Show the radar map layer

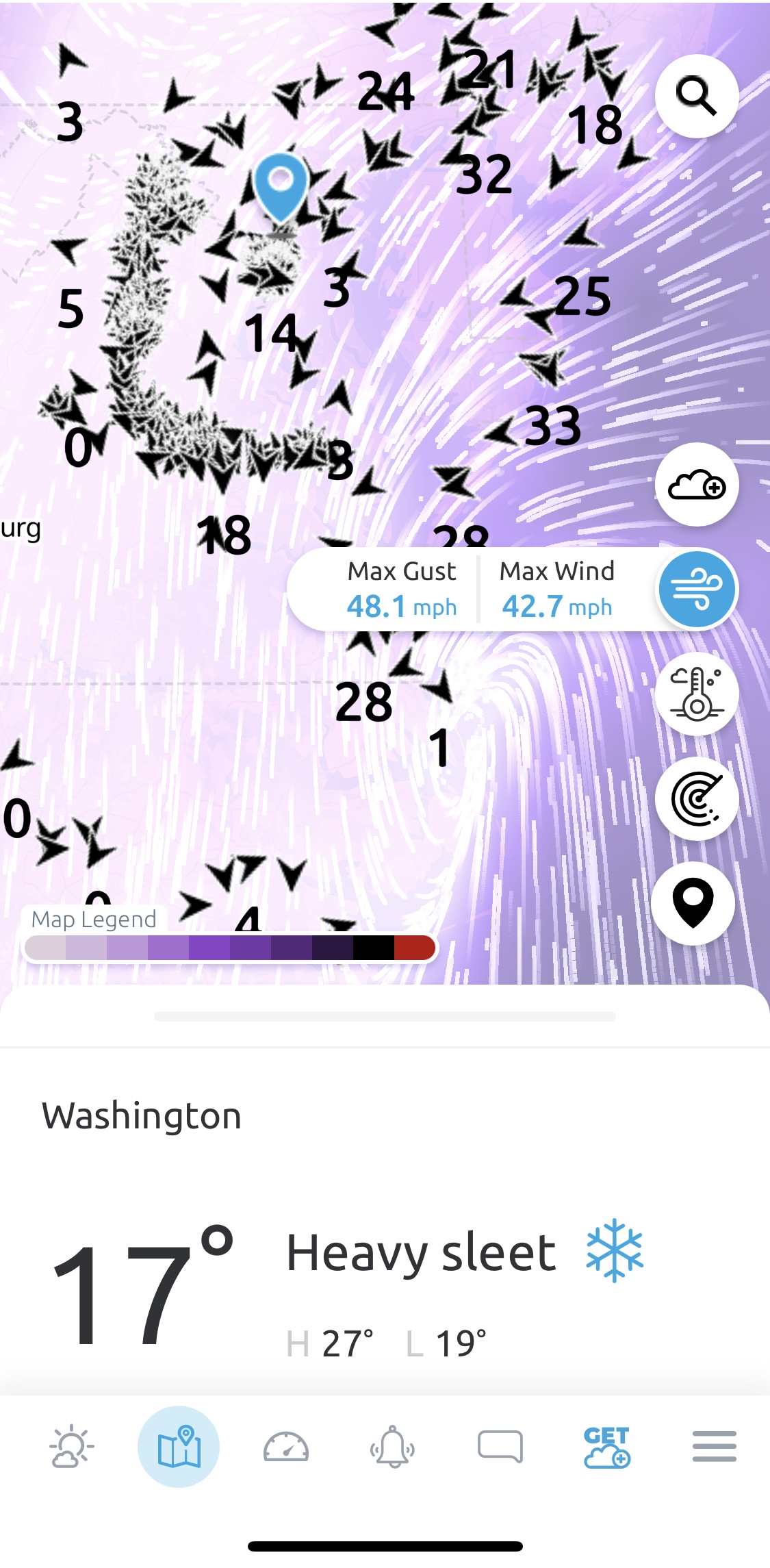coord(696,798)
